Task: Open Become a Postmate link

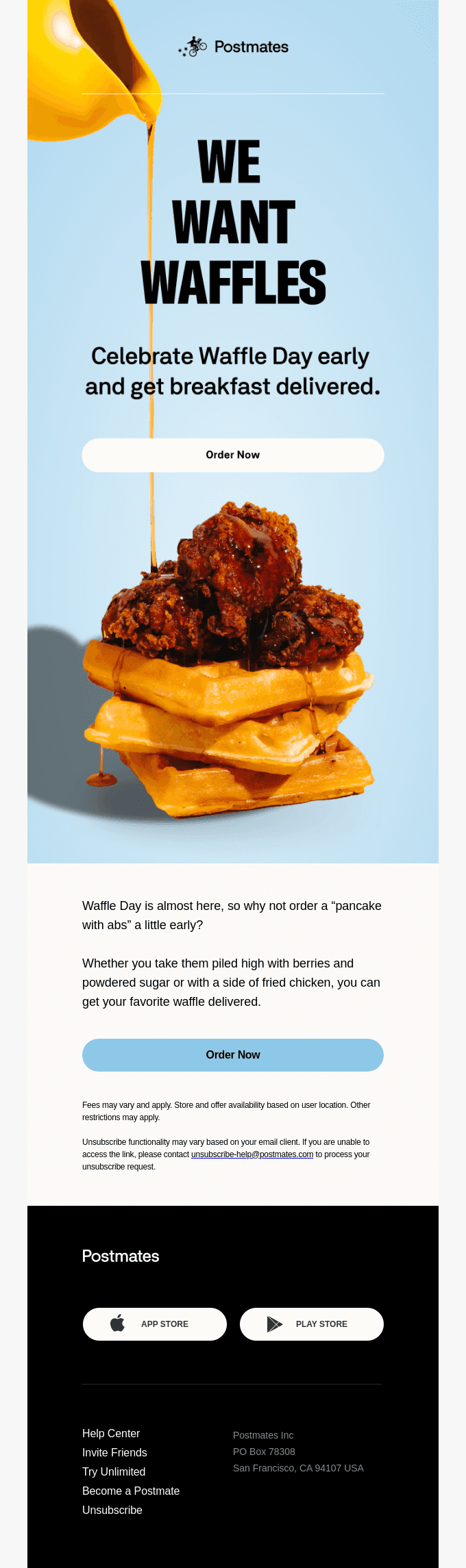Action: 131,1491
